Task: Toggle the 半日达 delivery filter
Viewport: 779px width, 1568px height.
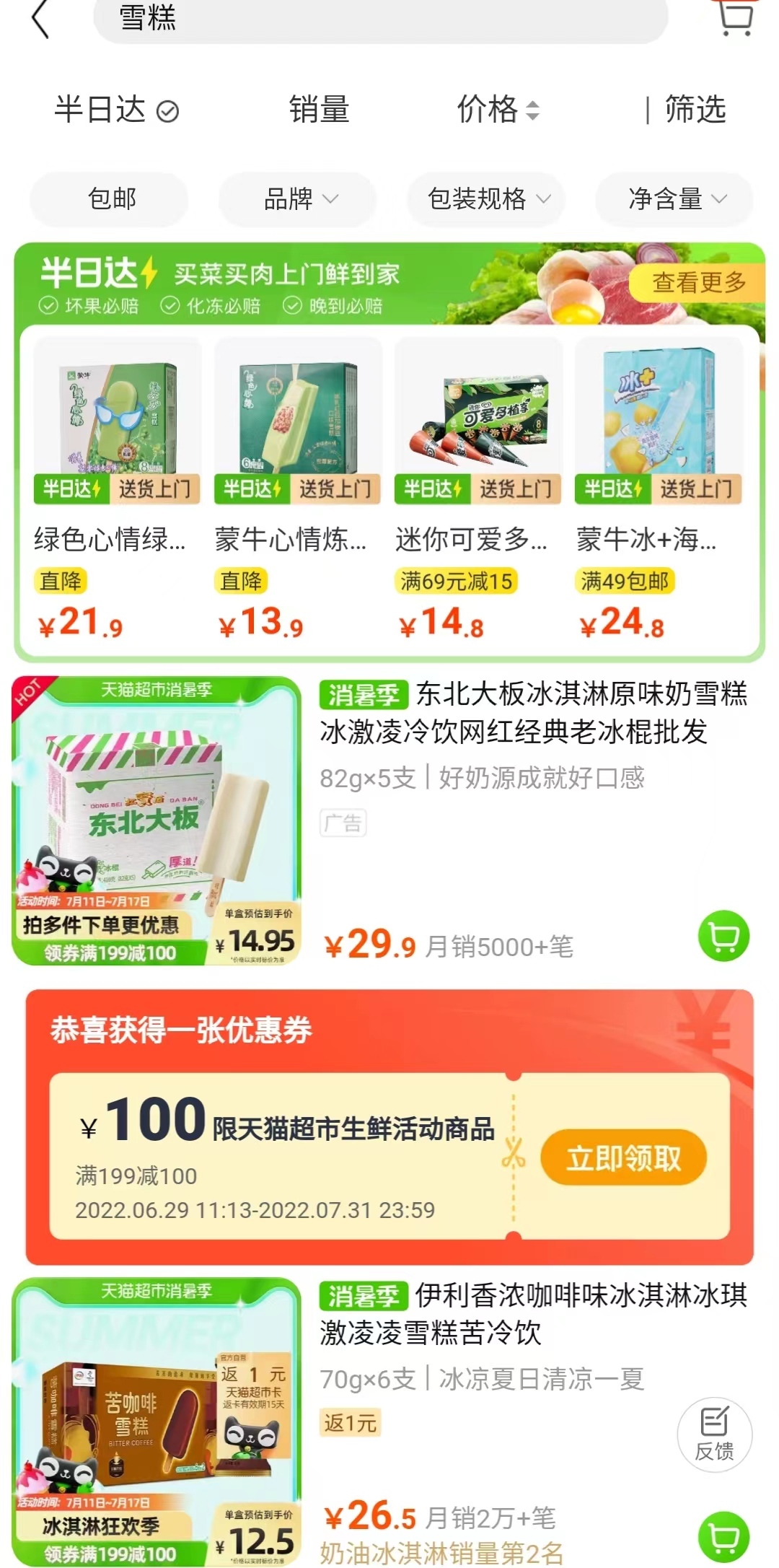Action: pos(116,110)
